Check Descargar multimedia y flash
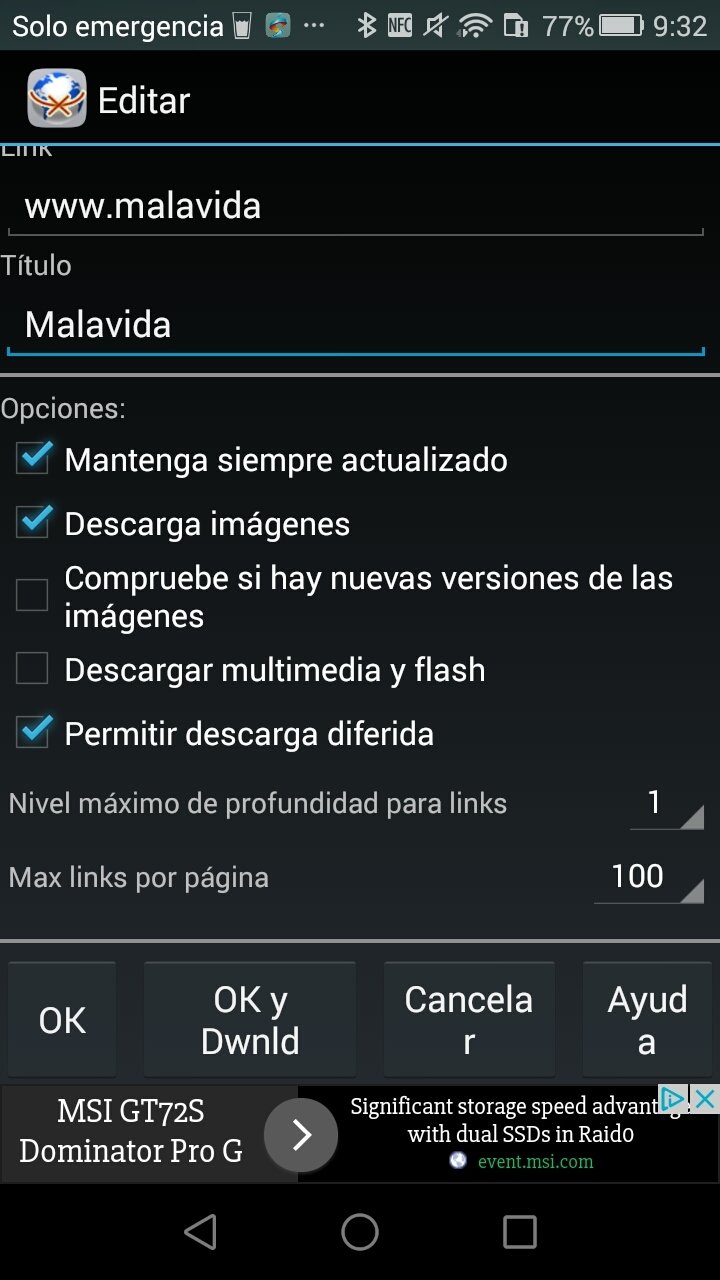This screenshot has width=720, height=1280. 33,669
